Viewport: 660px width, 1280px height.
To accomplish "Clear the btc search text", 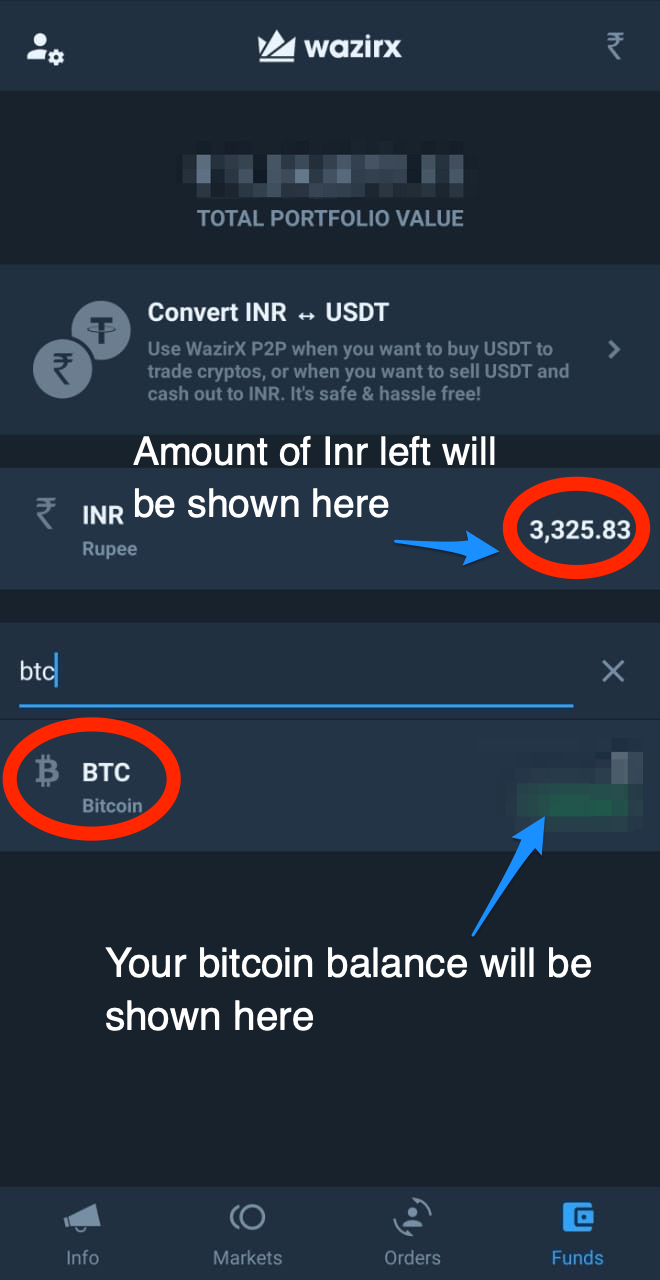I will click(x=613, y=671).
